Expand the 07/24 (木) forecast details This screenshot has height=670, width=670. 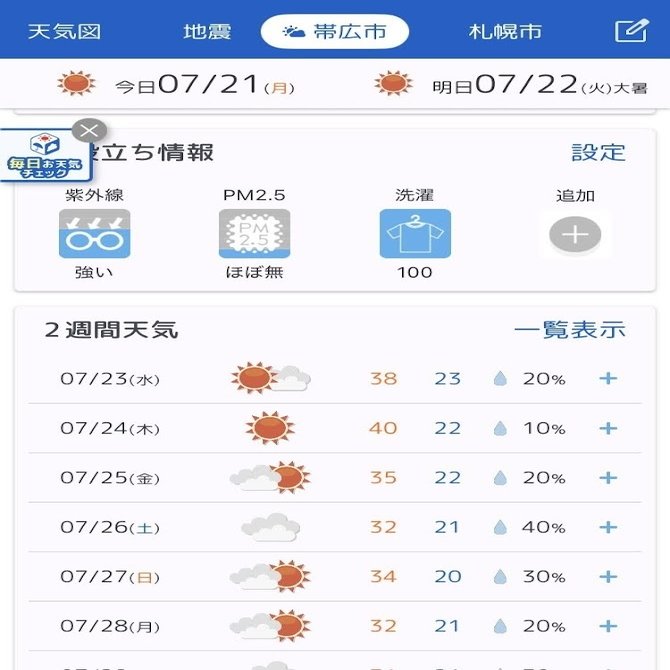pyautogui.click(x=608, y=428)
